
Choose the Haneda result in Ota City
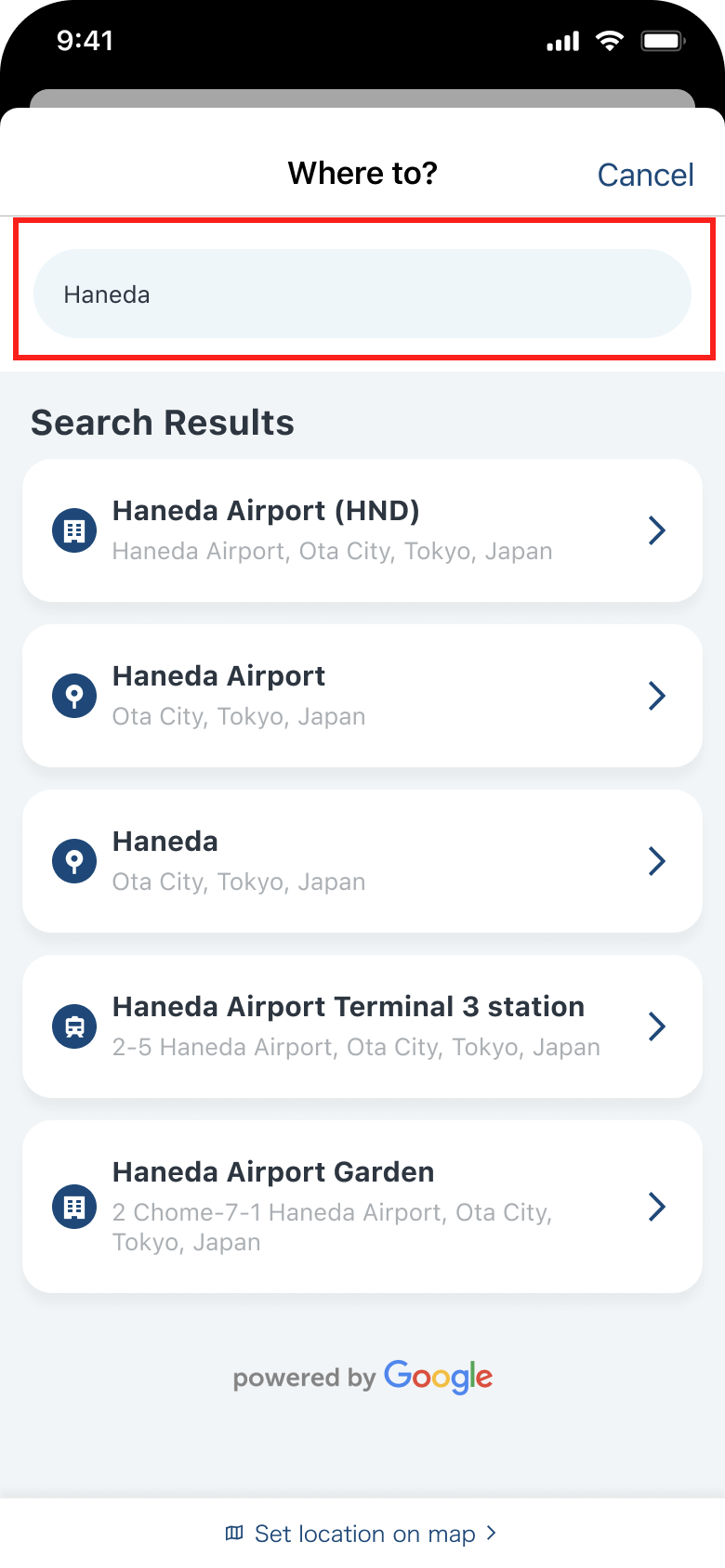[362, 860]
